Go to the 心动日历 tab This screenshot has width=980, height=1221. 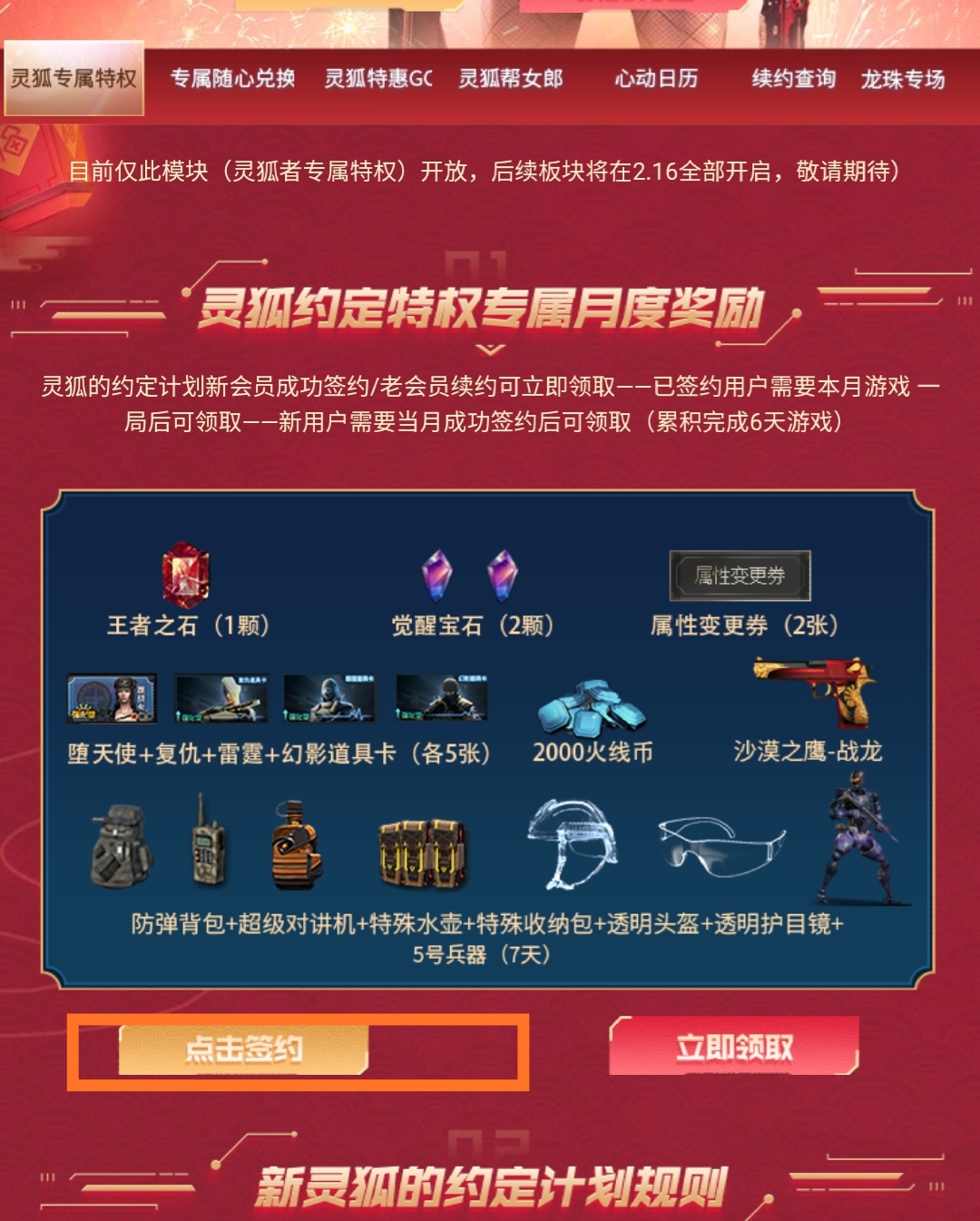(656, 79)
